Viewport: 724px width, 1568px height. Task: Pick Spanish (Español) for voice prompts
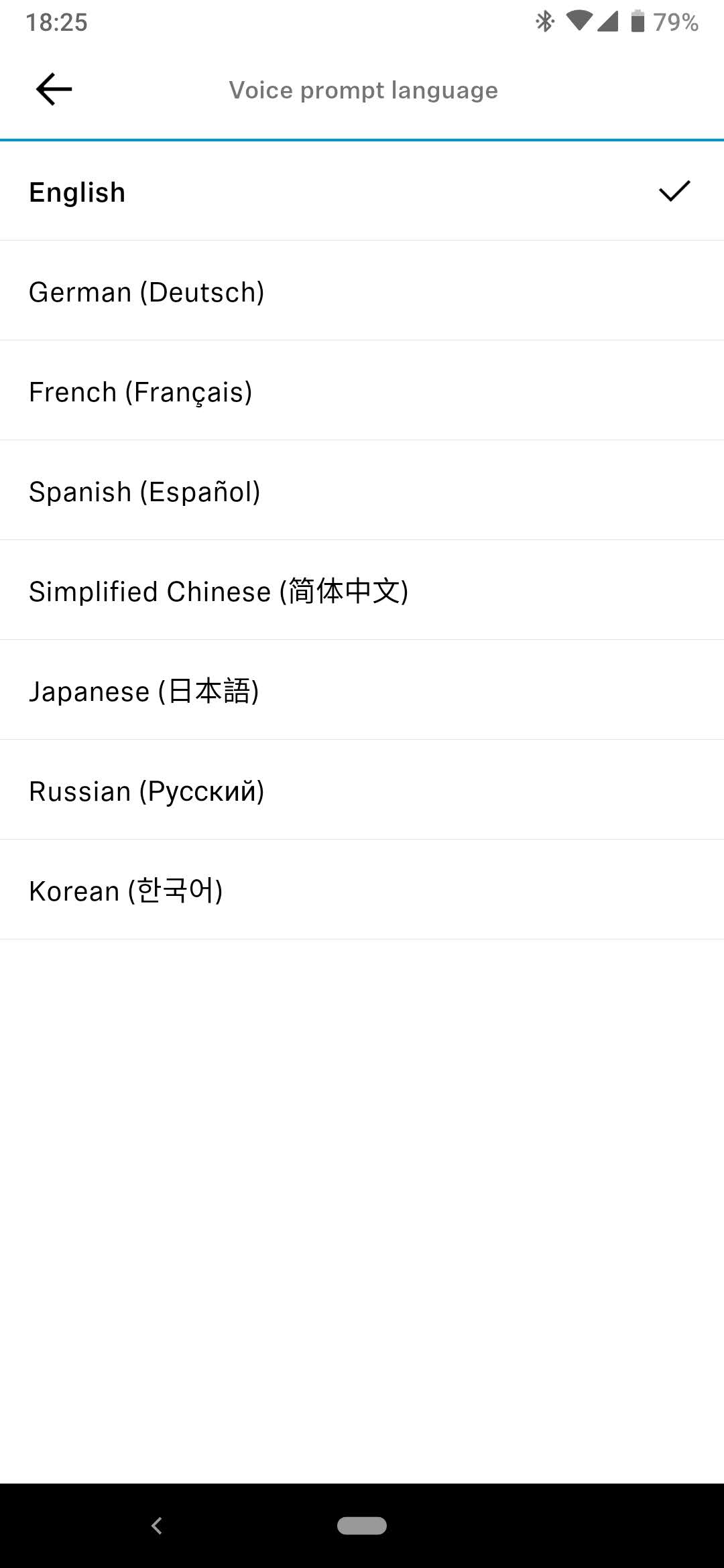[362, 491]
